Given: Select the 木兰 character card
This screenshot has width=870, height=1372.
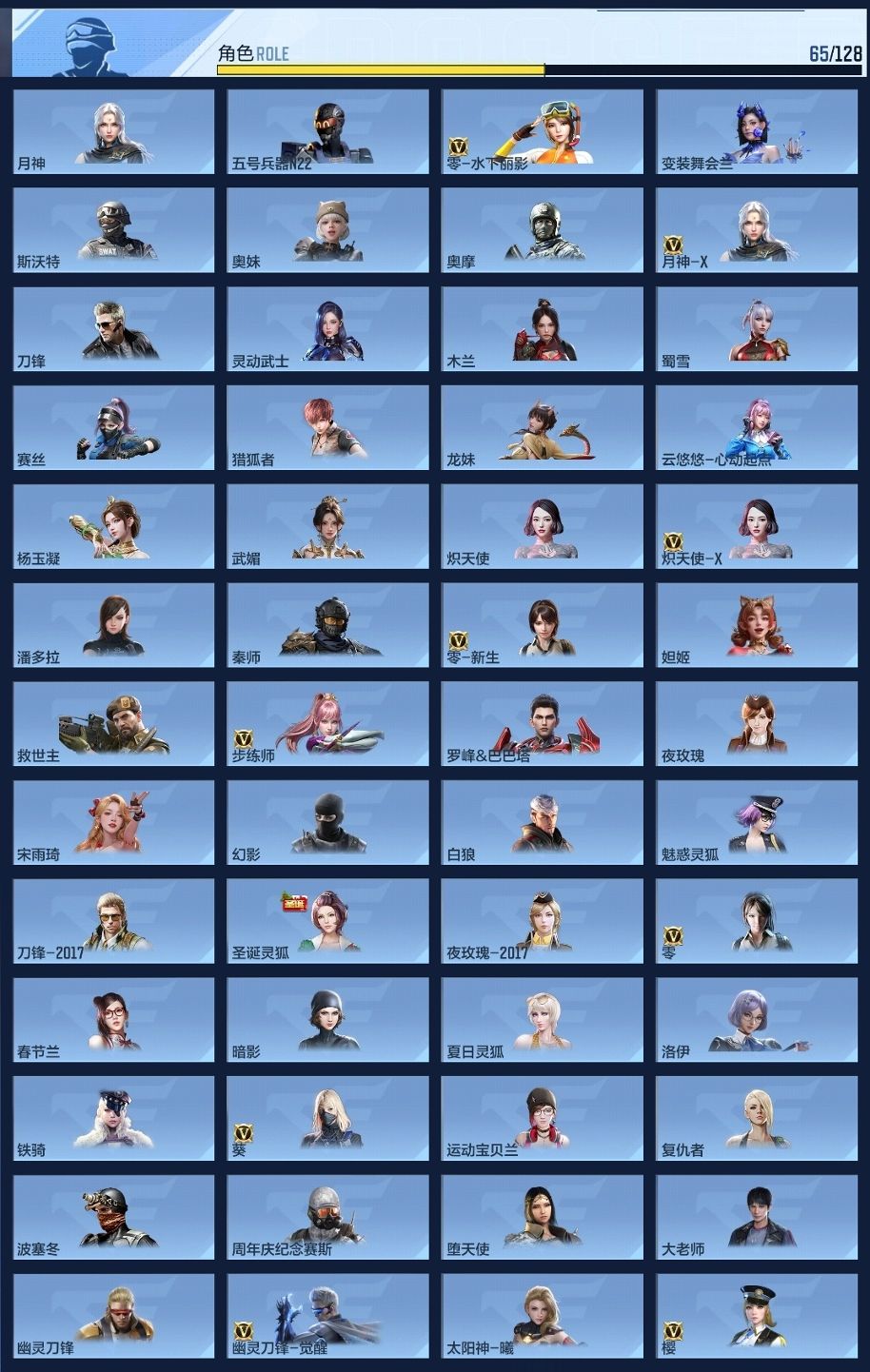Looking at the screenshot, I should coord(542,329).
